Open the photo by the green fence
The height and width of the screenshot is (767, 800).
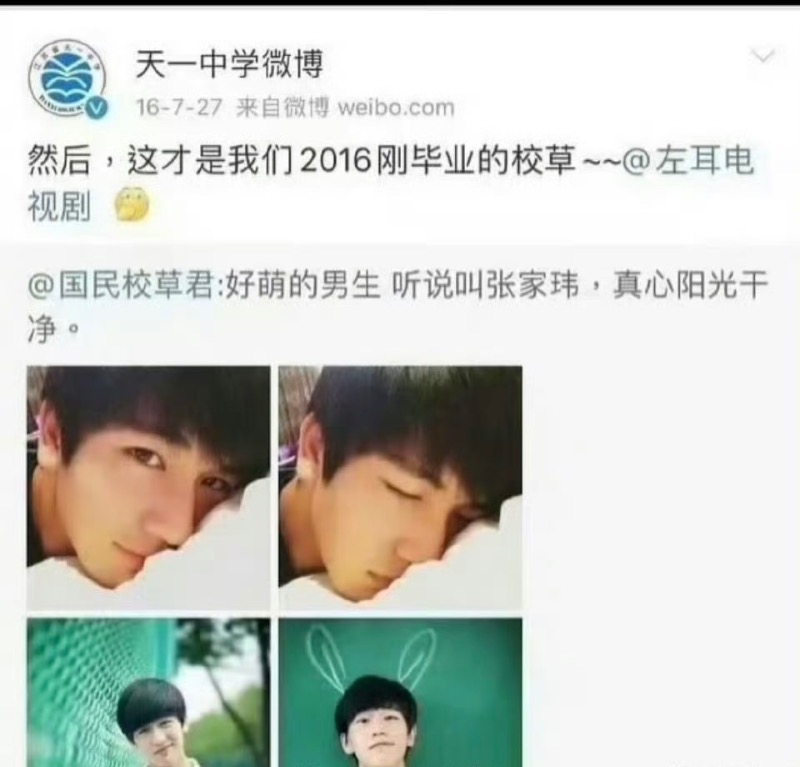148,692
